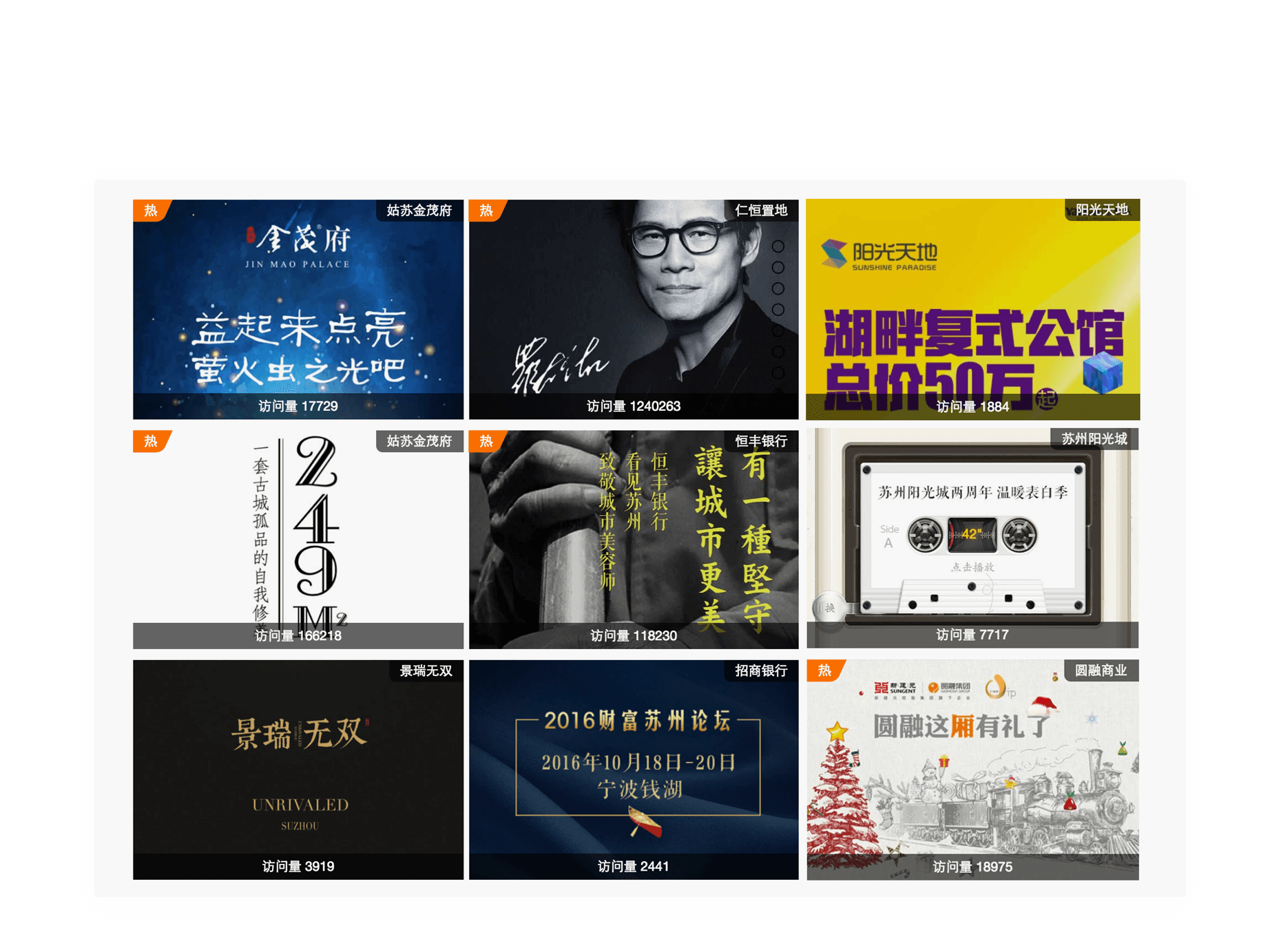Open the 仁恒置地 portrait card
This screenshot has width=1270, height=952.
pos(633,309)
